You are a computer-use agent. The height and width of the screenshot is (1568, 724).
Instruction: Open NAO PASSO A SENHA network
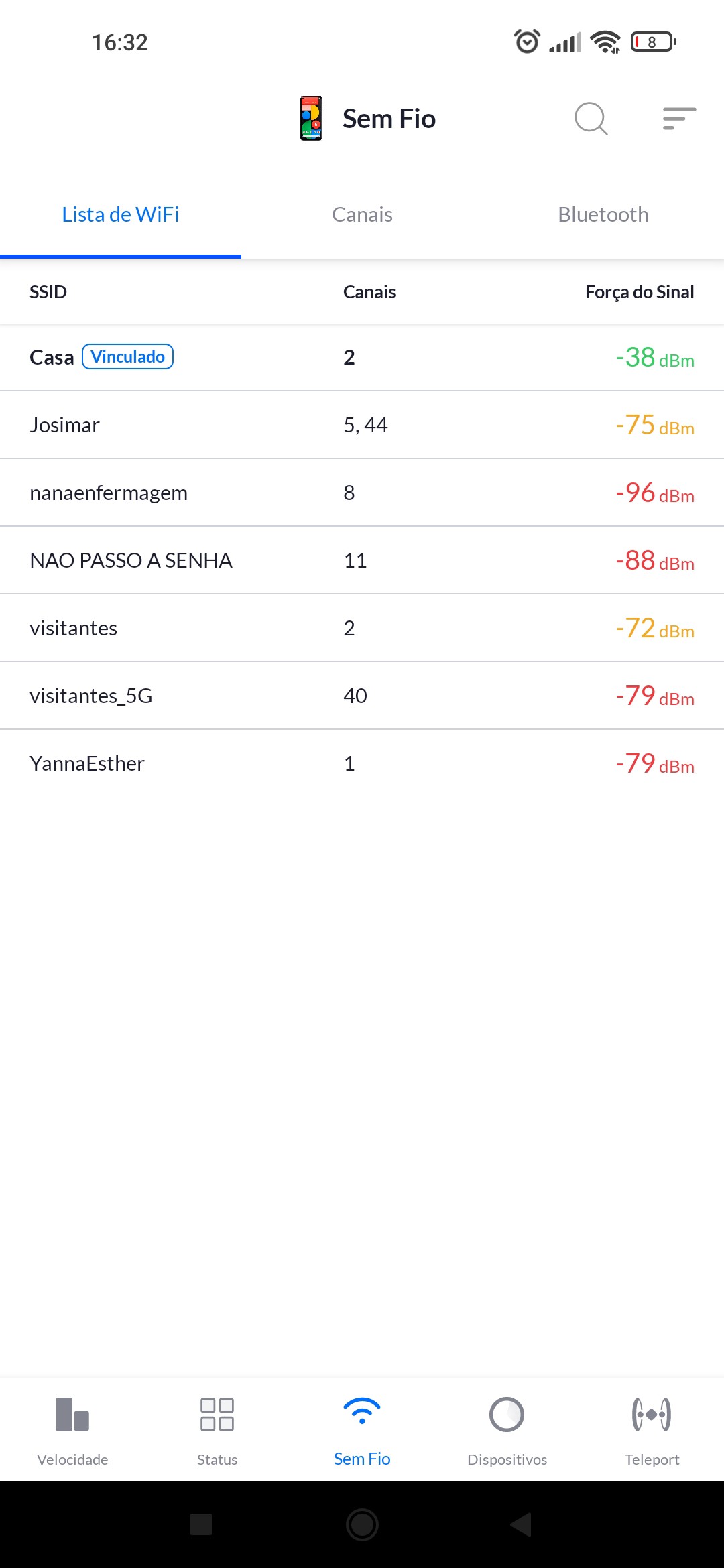point(362,560)
